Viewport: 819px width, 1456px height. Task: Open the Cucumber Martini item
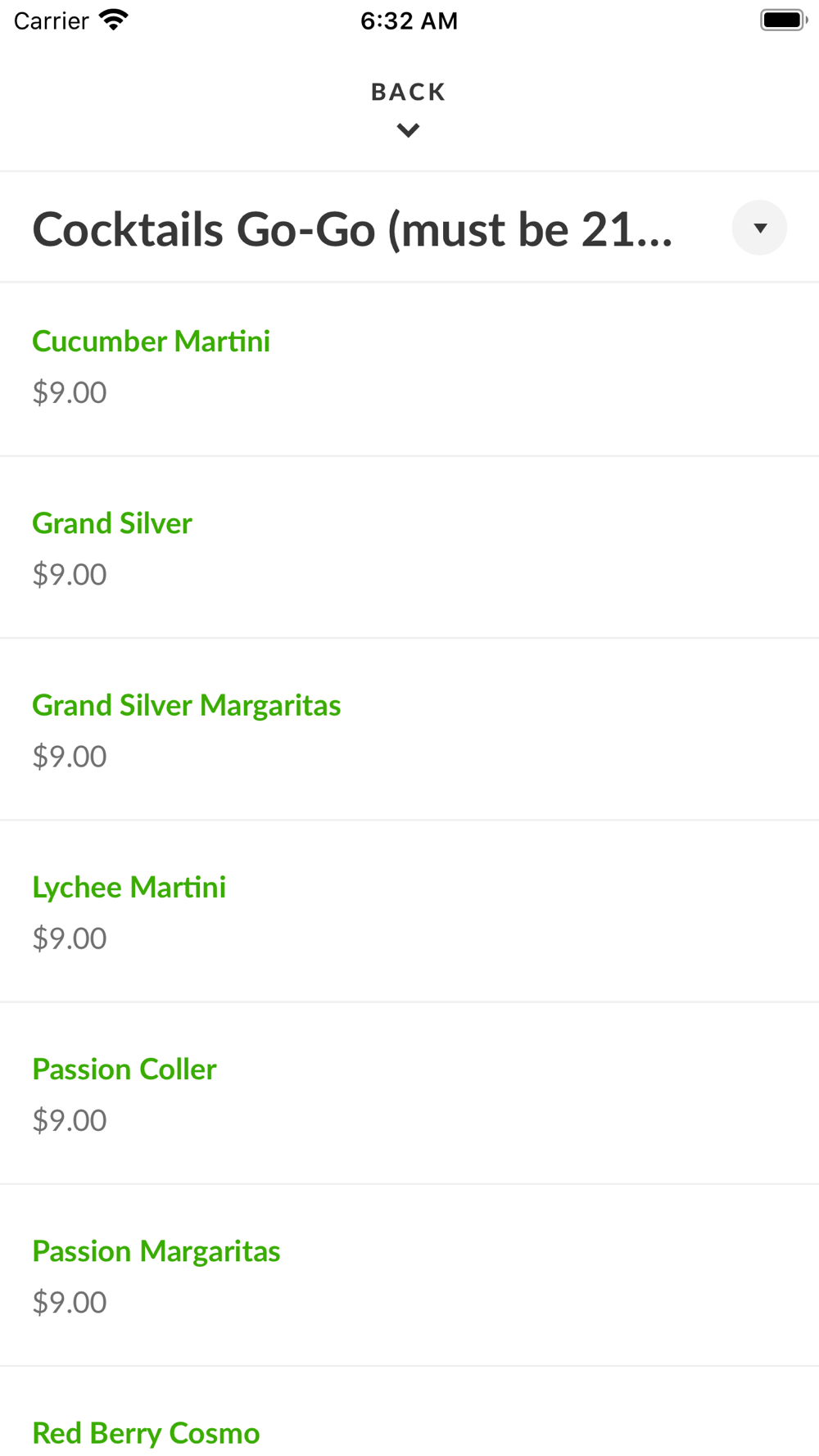point(409,369)
